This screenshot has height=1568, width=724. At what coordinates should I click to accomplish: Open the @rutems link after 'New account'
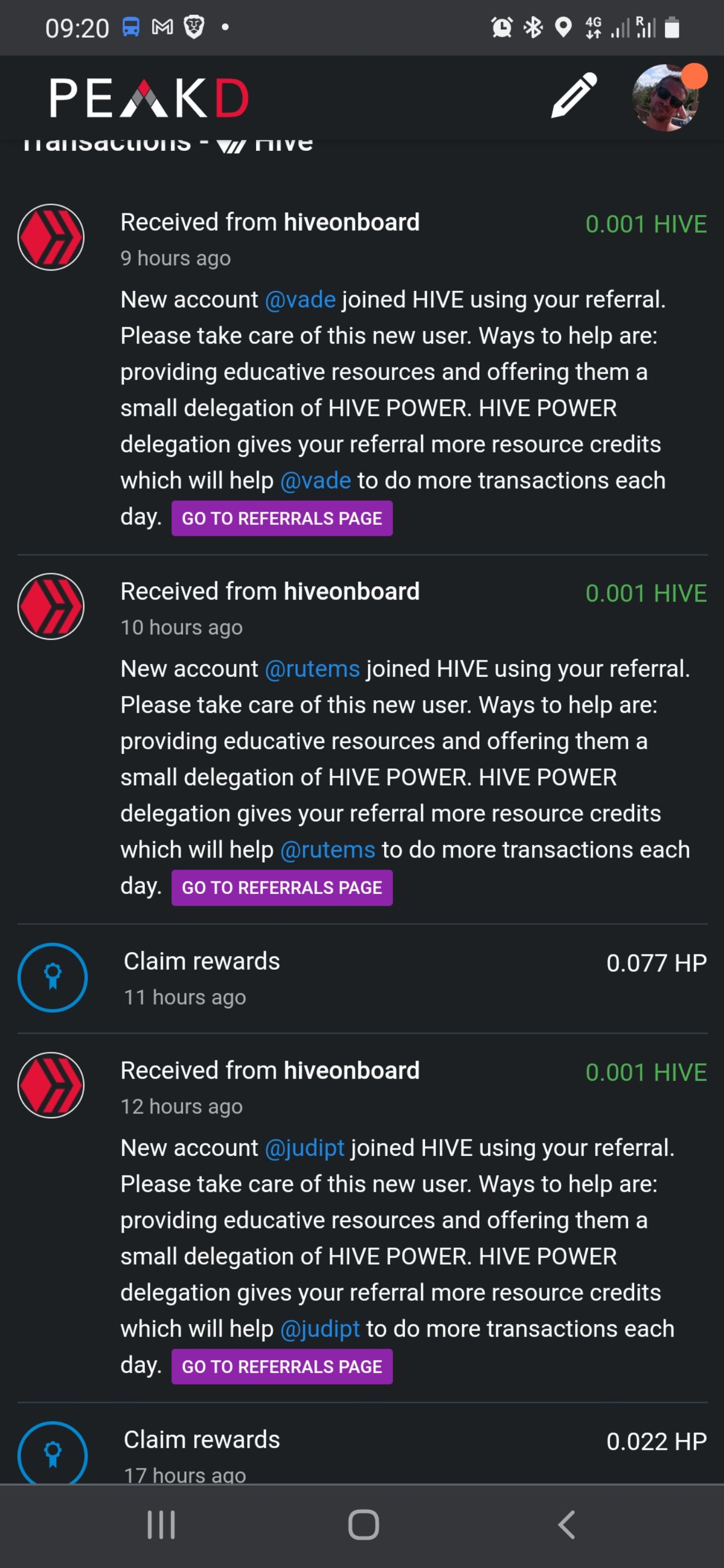[x=312, y=669]
